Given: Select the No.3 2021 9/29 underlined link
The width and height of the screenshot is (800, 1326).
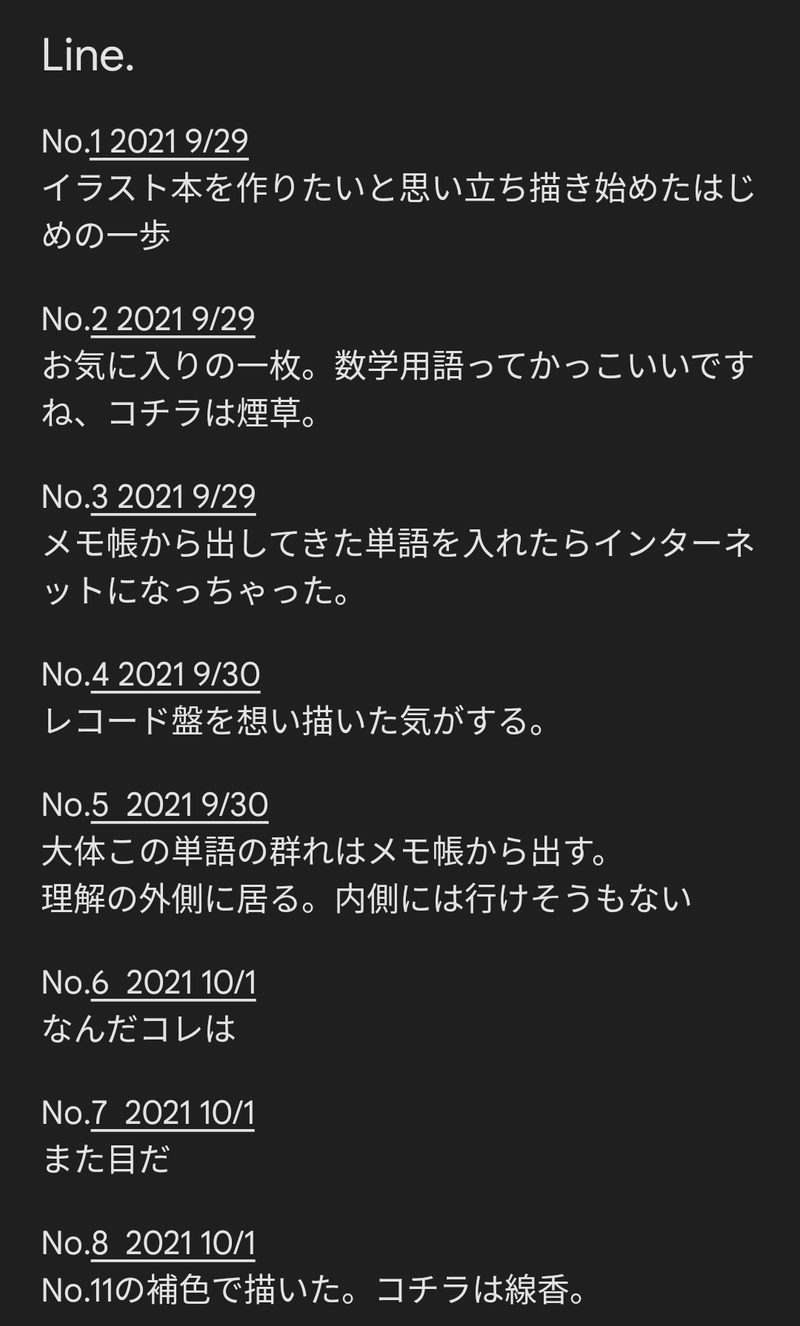Looking at the screenshot, I should [x=172, y=497].
